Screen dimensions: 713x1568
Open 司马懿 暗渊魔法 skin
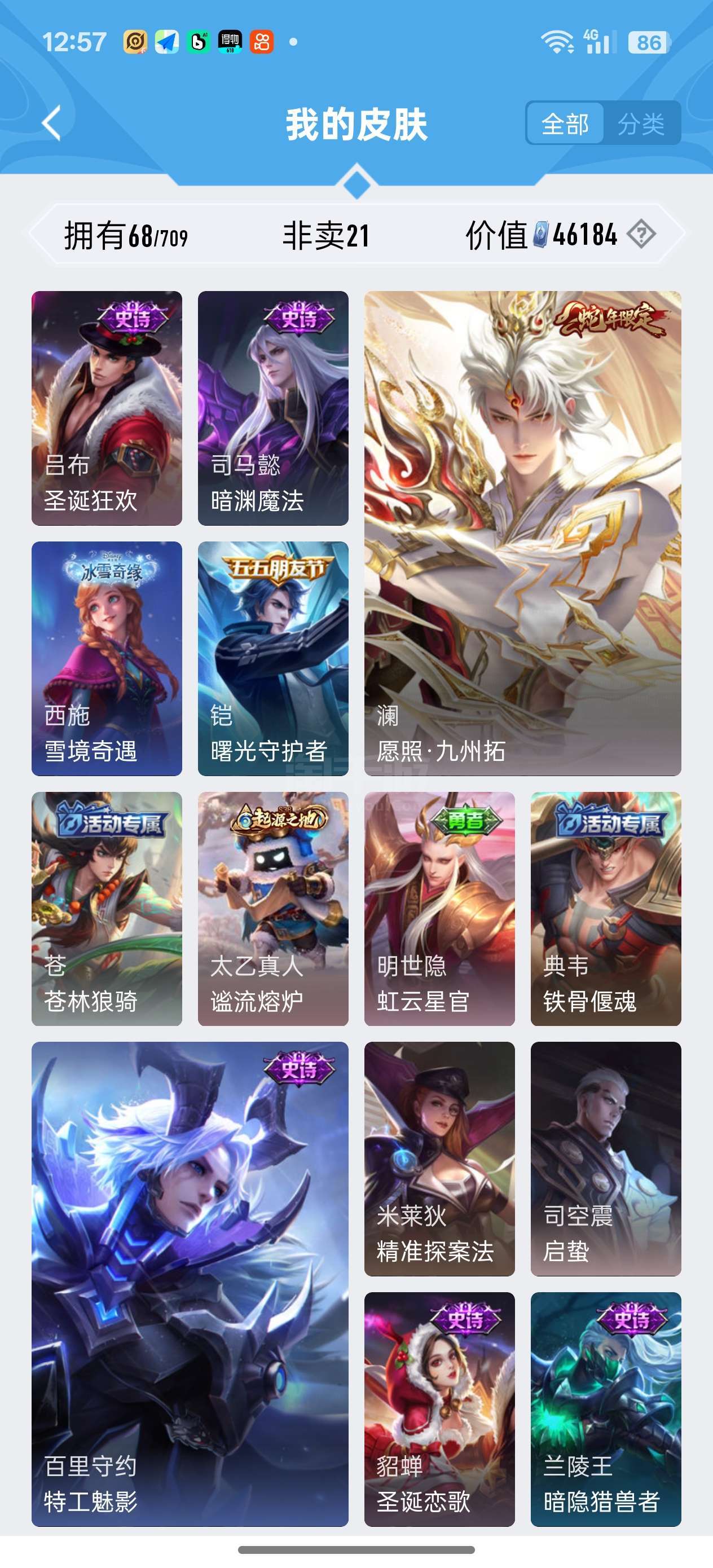tap(273, 408)
